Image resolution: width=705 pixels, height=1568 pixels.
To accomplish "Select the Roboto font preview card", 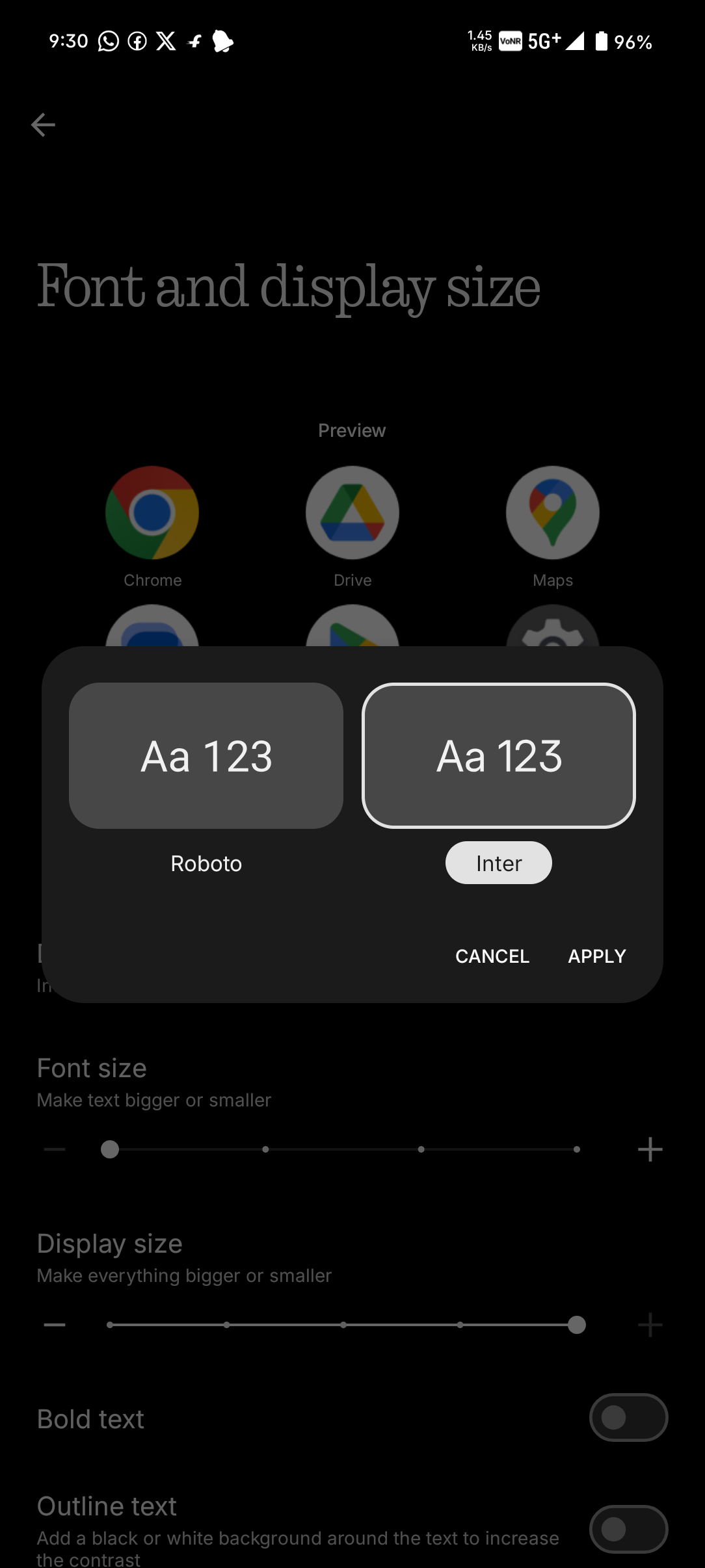I will pyautogui.click(x=206, y=755).
